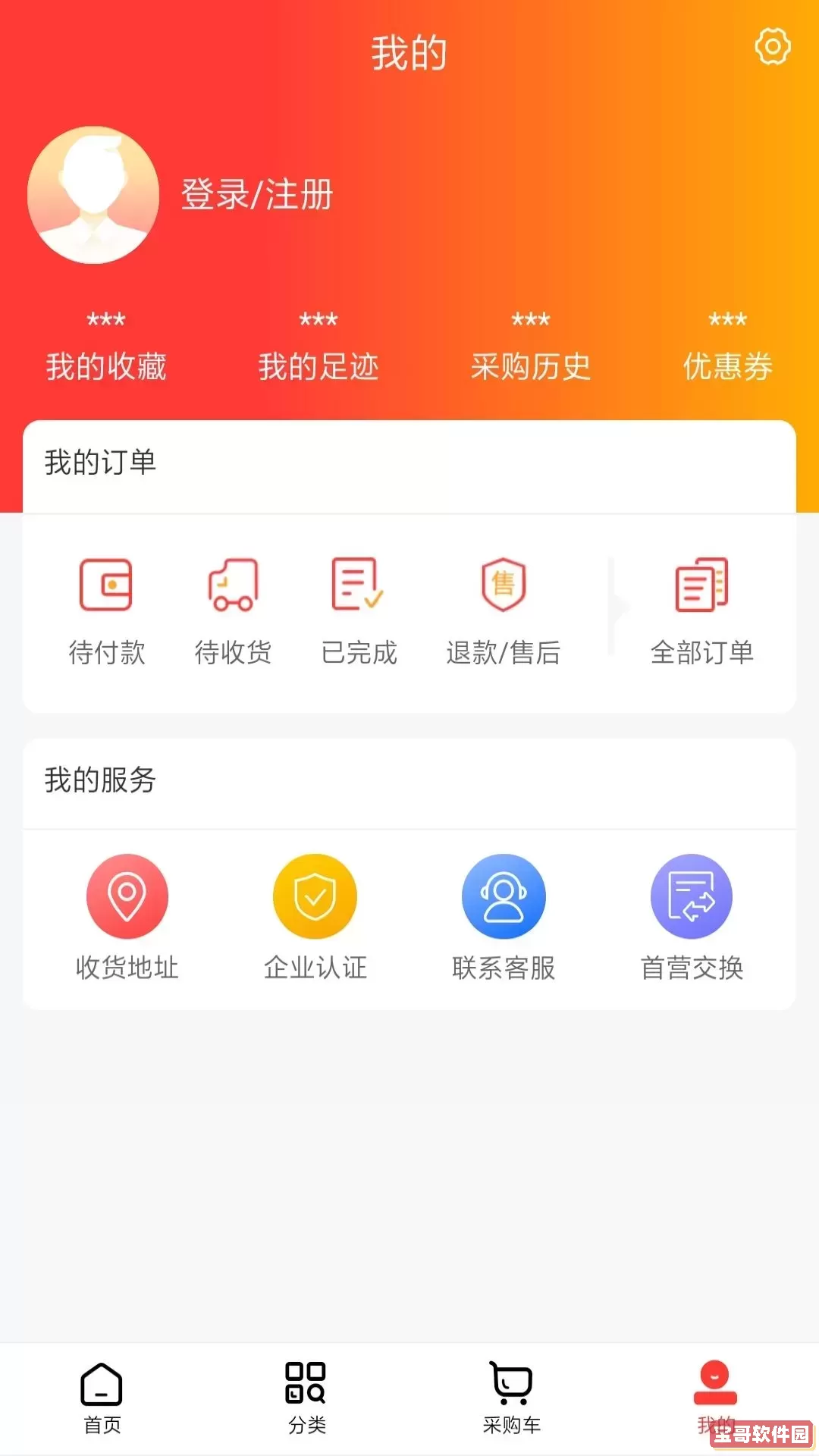Viewport: 819px width, 1456px height.
Task: Open the settings gear in top corner
Action: pyautogui.click(x=773, y=48)
